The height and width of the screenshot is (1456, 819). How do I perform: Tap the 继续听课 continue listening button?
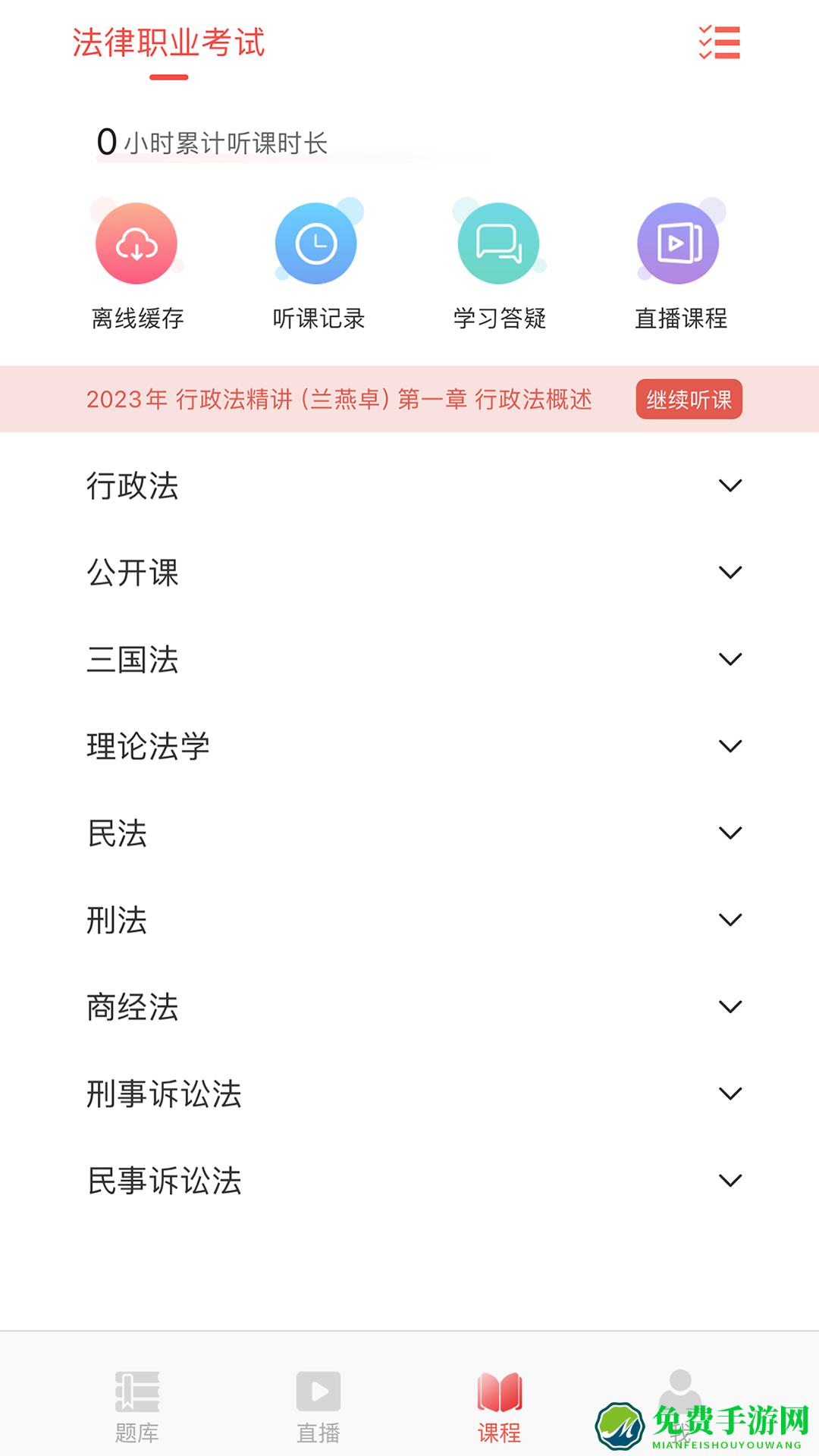pos(687,399)
